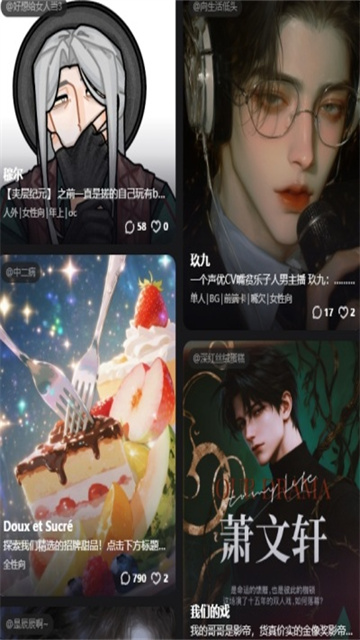Open the 穆尔 character card
The width and height of the screenshot is (360, 640).
tap(88, 122)
